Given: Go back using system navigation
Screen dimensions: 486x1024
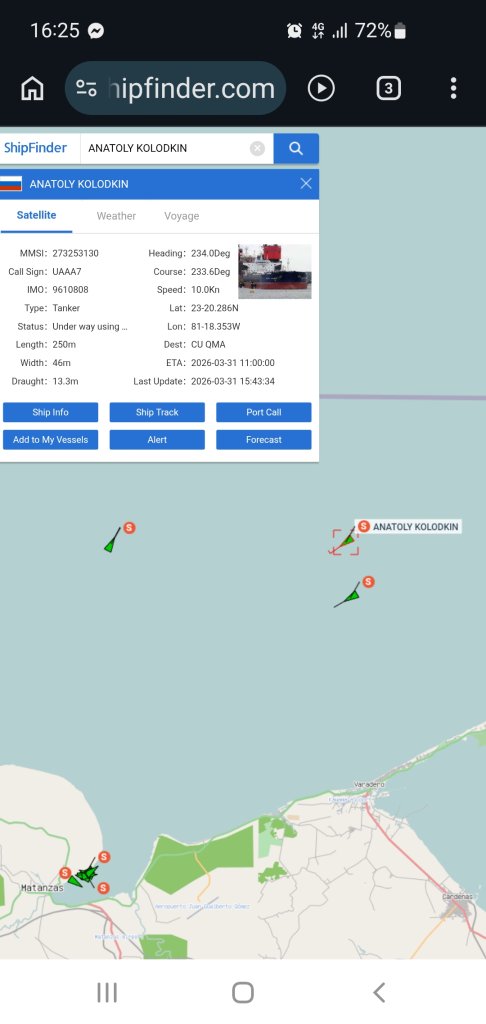Looking at the screenshot, I should 379,992.
